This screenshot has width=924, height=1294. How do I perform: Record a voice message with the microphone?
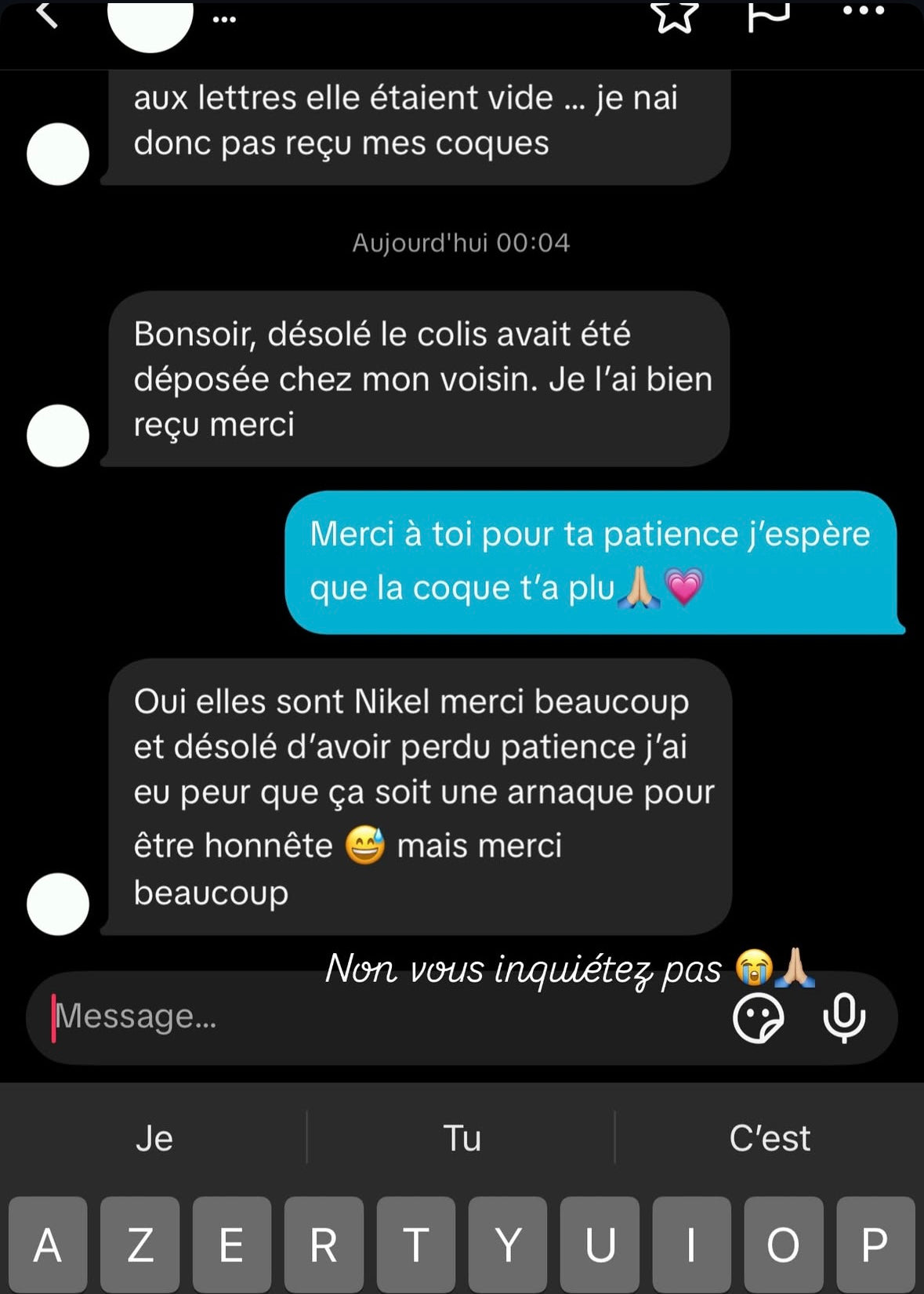click(x=844, y=1018)
